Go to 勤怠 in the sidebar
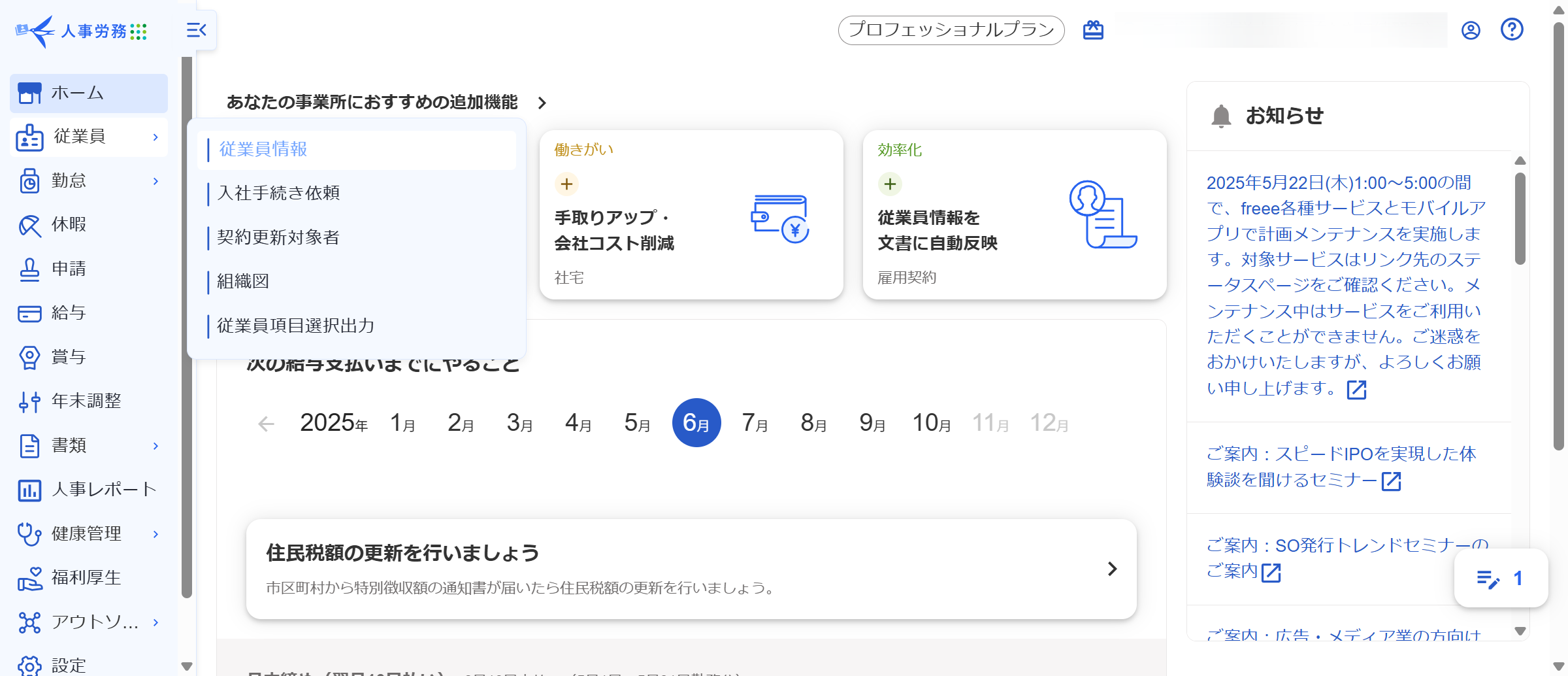 [x=69, y=181]
